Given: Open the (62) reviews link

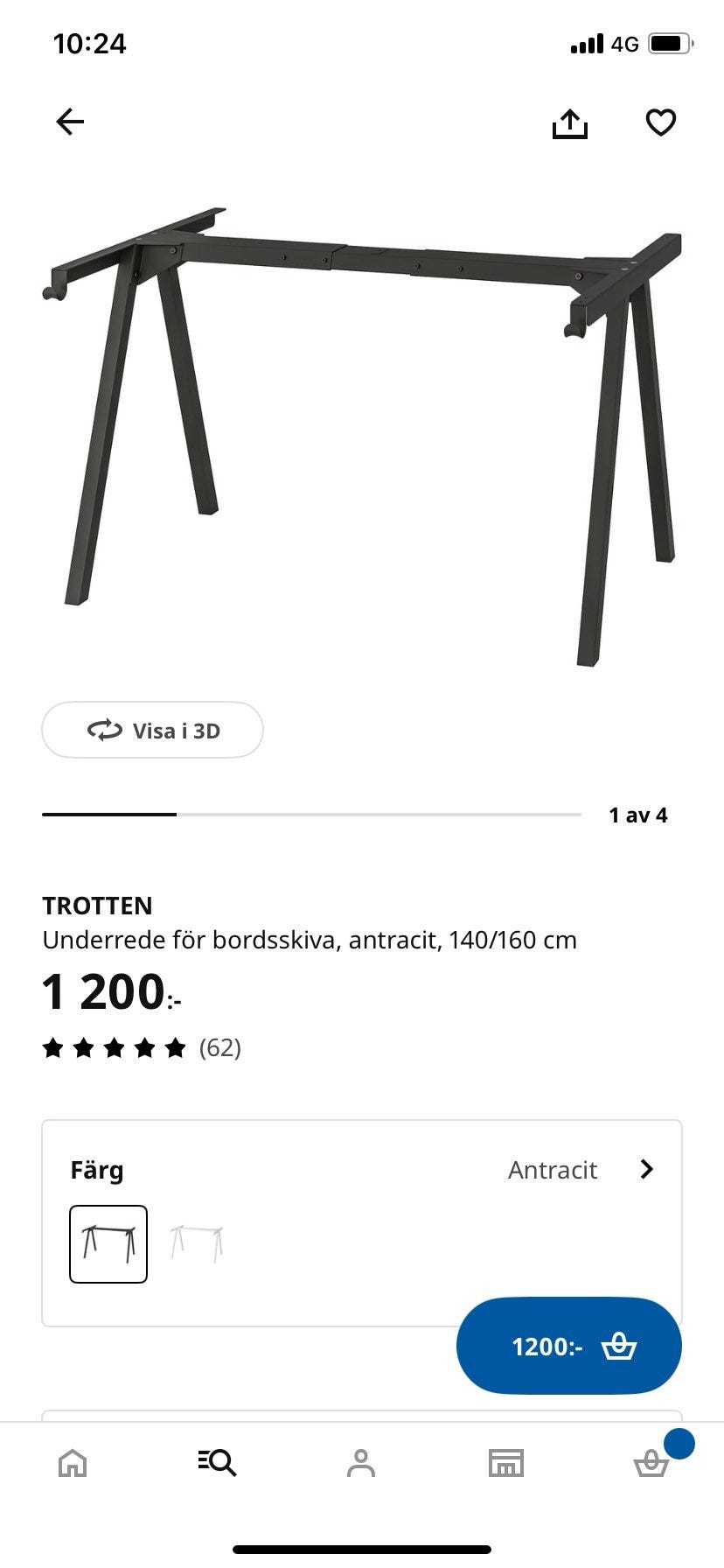Looking at the screenshot, I should pos(219,1046).
